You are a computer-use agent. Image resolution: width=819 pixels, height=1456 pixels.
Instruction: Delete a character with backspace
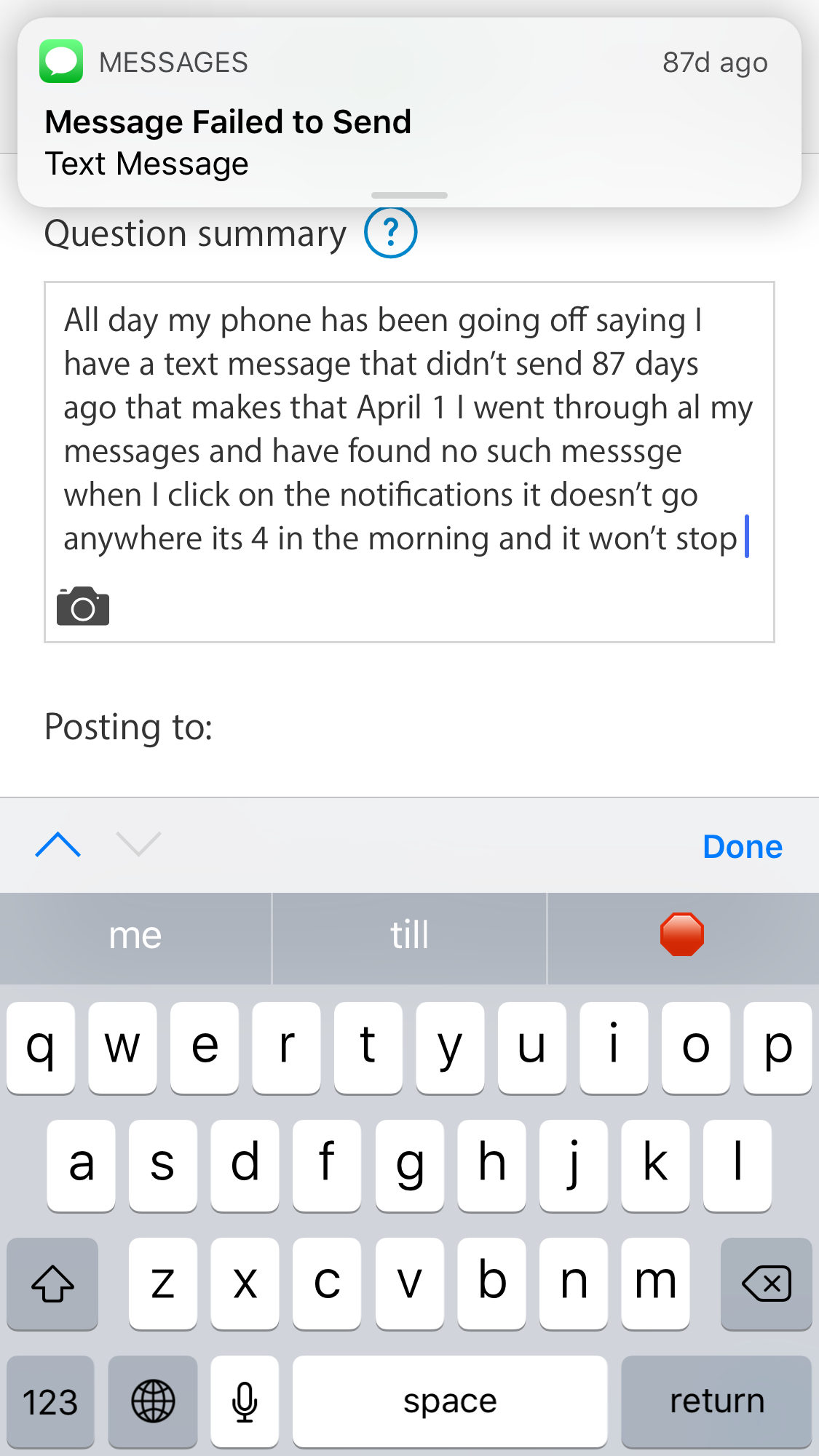click(x=766, y=1284)
